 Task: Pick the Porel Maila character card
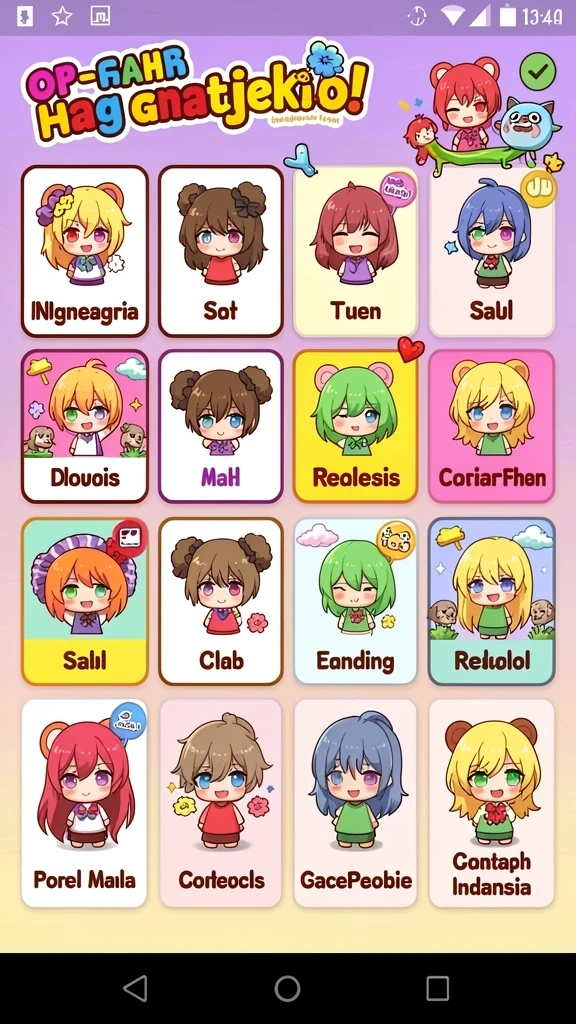tap(84, 803)
